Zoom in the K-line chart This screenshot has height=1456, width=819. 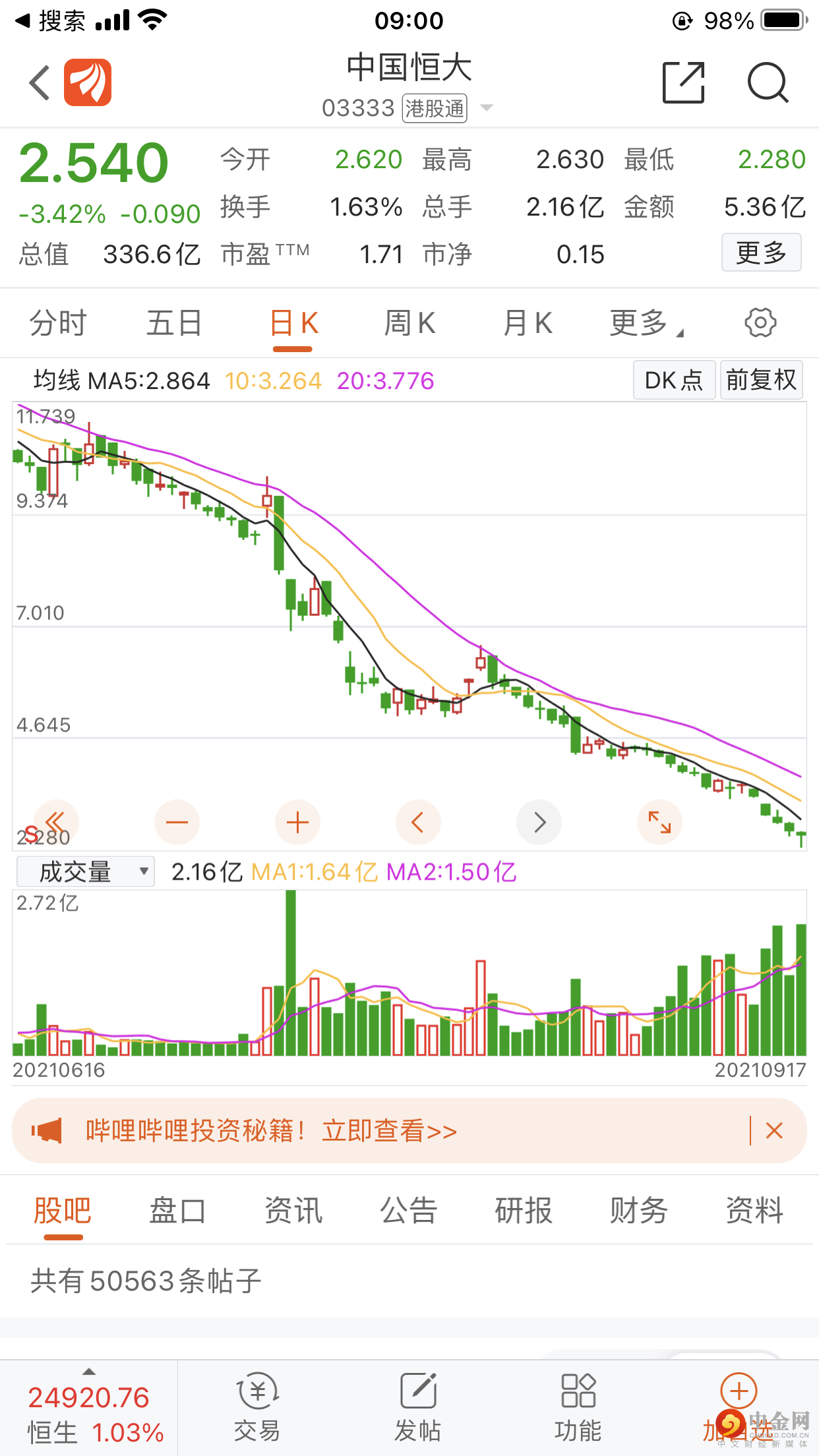point(297,822)
